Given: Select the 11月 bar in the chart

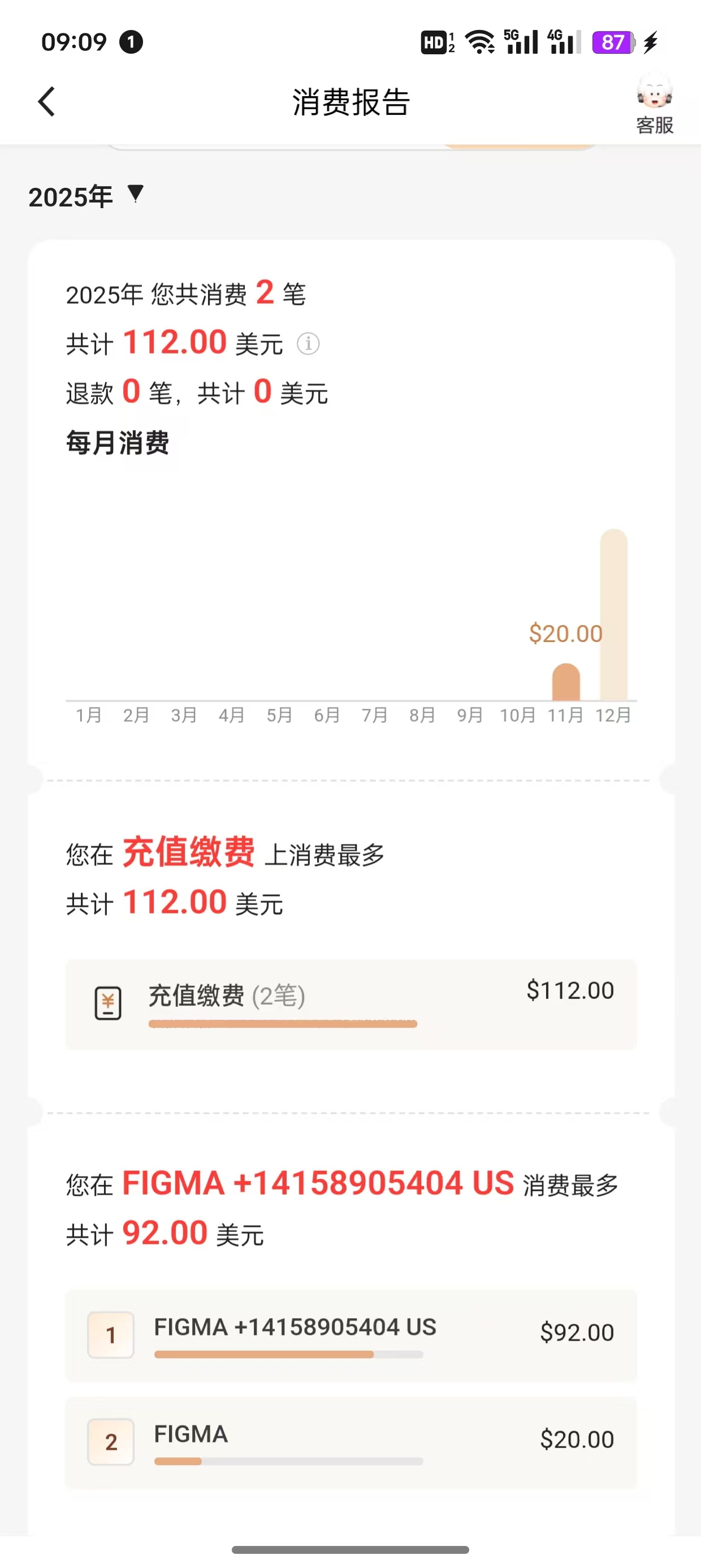Looking at the screenshot, I should coord(566,682).
